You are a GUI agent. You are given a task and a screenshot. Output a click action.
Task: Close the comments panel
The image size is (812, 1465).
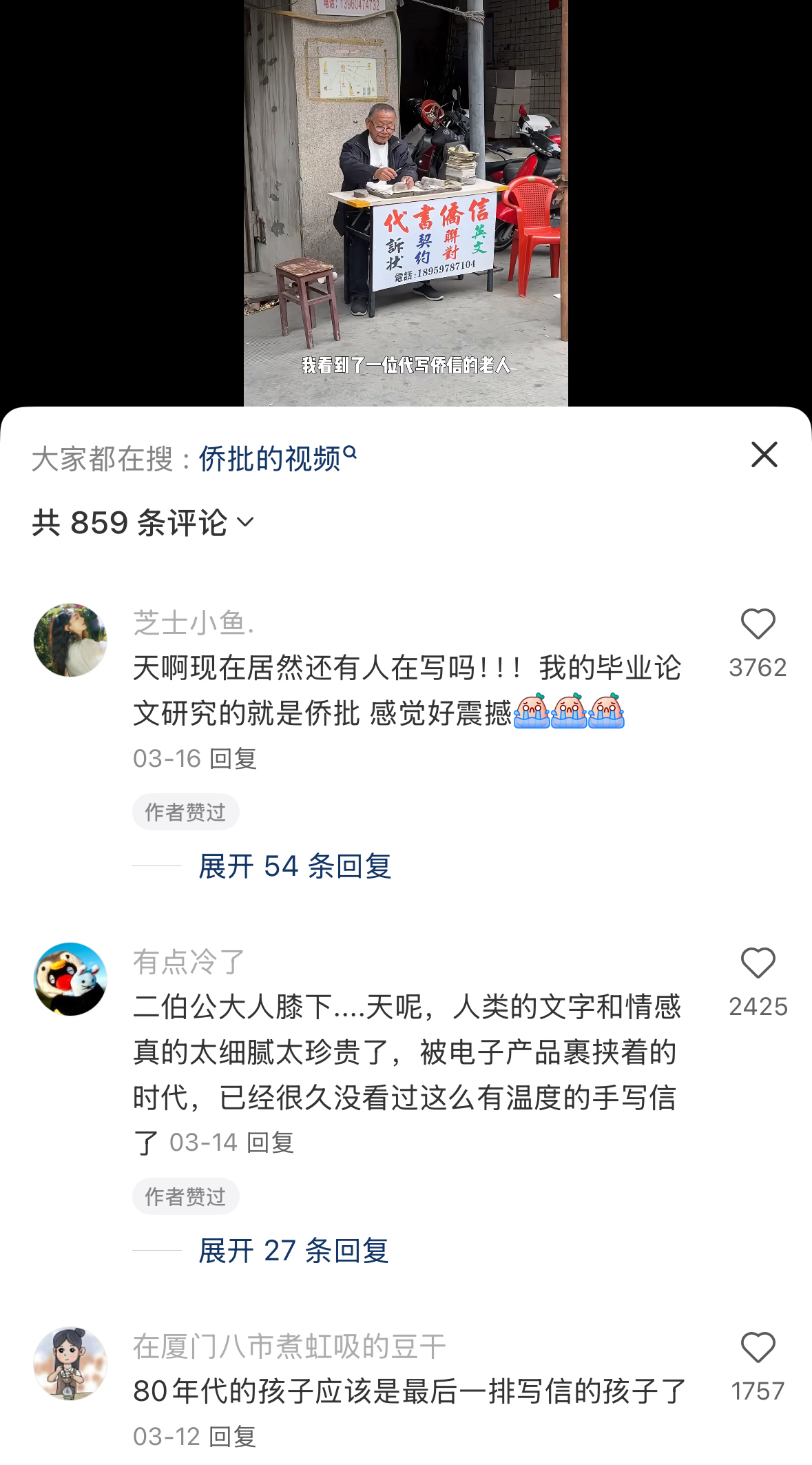tap(764, 455)
